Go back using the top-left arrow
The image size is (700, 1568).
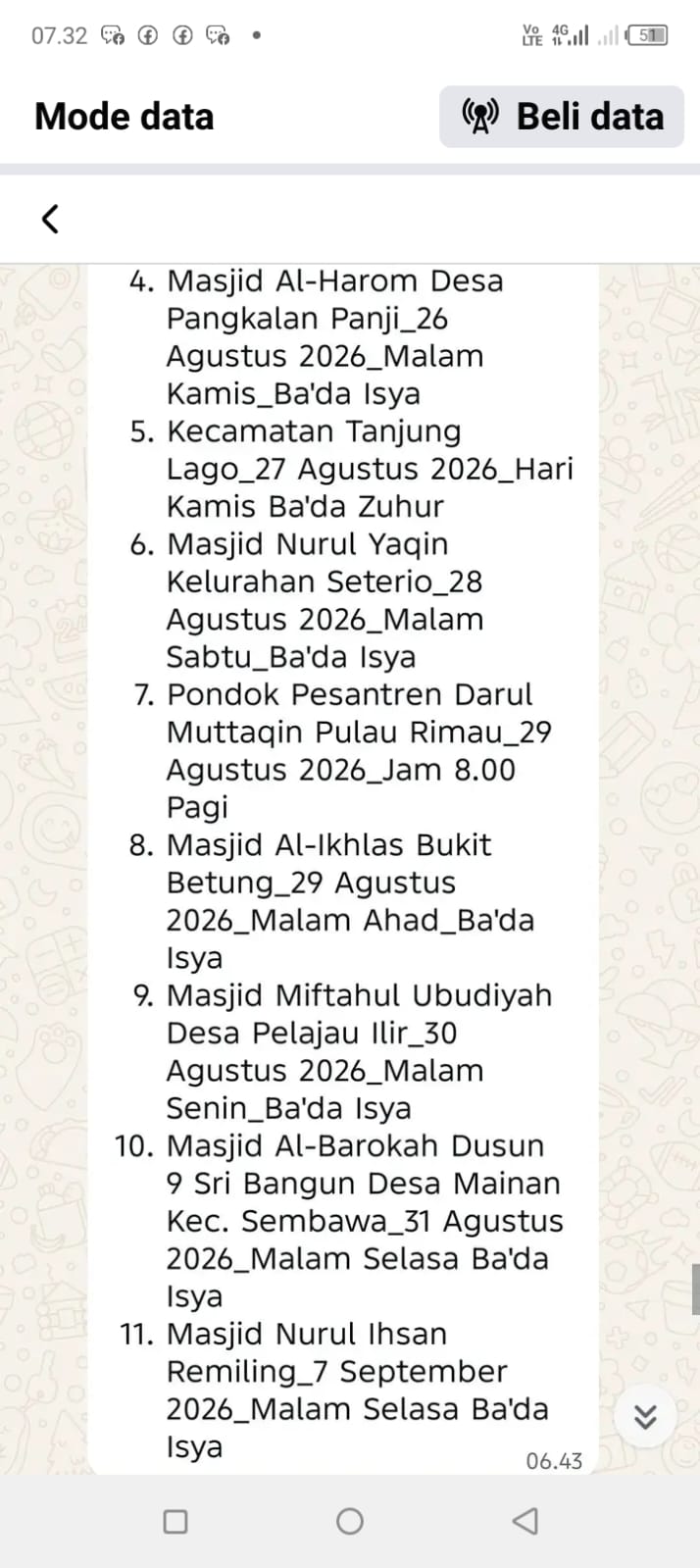[50, 218]
